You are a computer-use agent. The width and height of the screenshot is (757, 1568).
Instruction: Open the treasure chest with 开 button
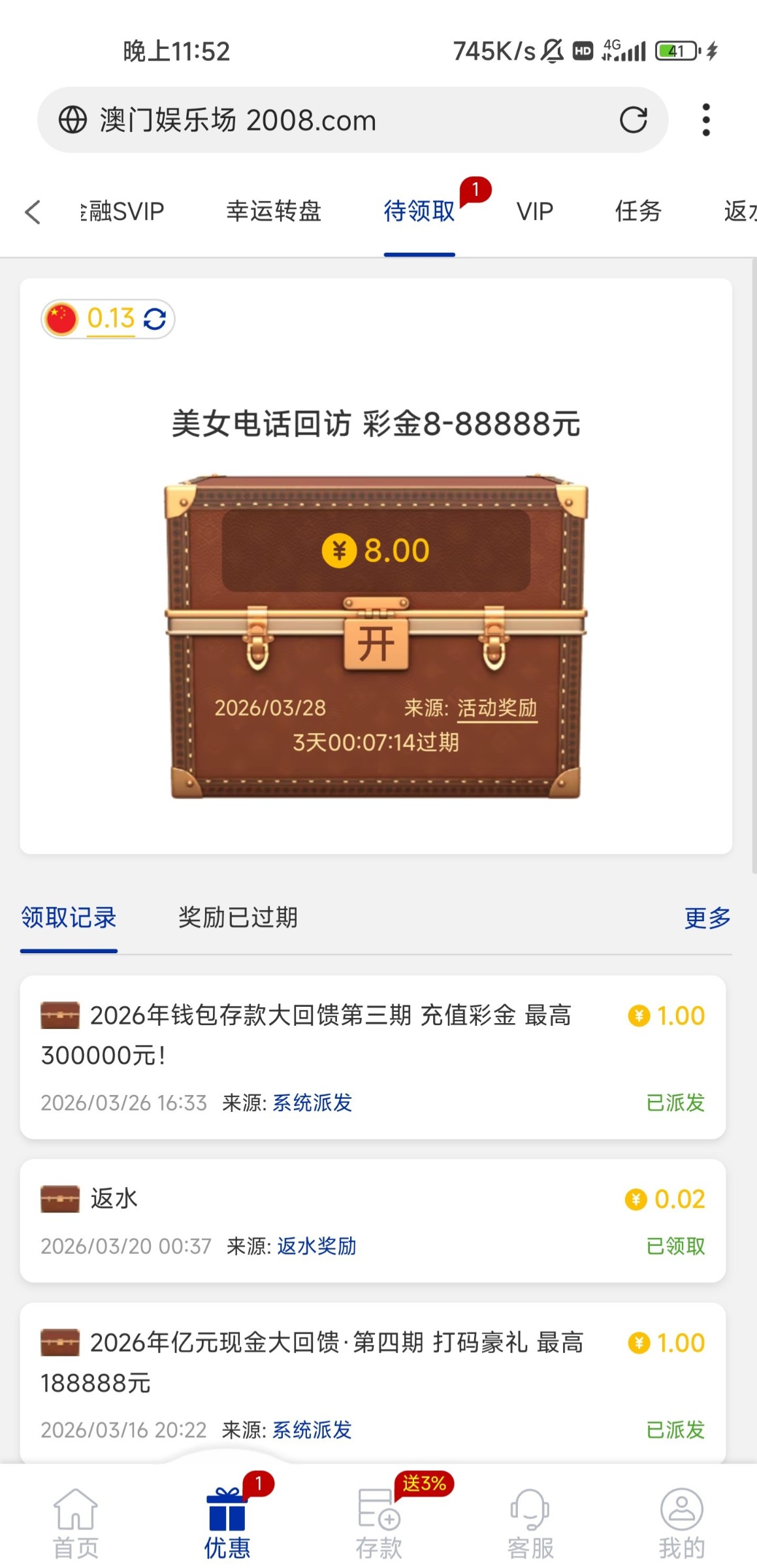click(376, 644)
